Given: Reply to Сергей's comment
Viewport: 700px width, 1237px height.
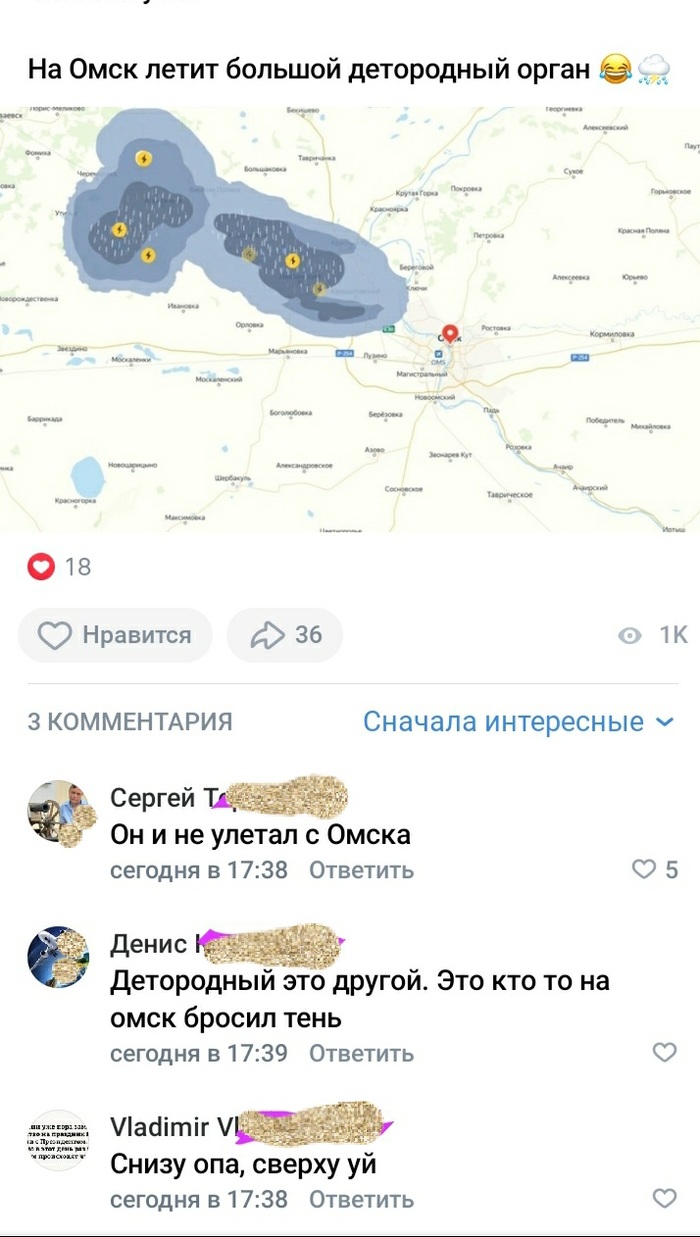Looking at the screenshot, I should point(361,870).
